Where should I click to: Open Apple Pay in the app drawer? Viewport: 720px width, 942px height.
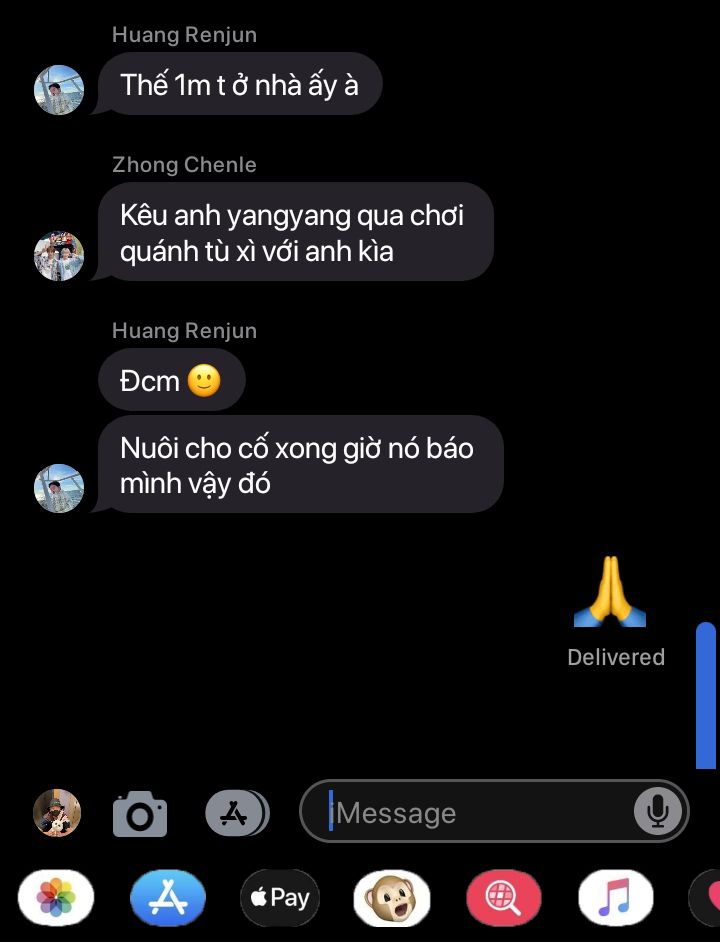click(x=279, y=897)
